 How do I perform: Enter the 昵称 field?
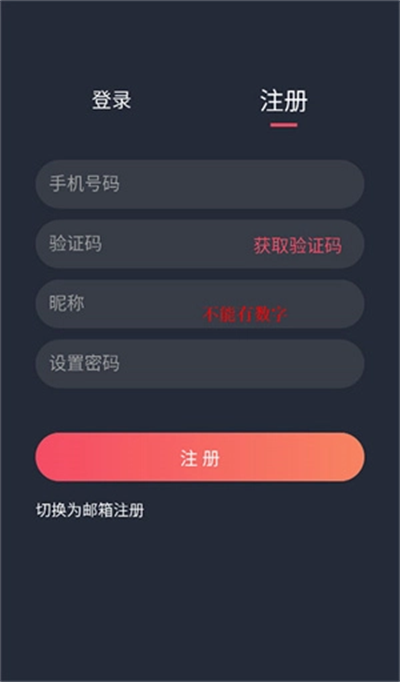[200, 304]
